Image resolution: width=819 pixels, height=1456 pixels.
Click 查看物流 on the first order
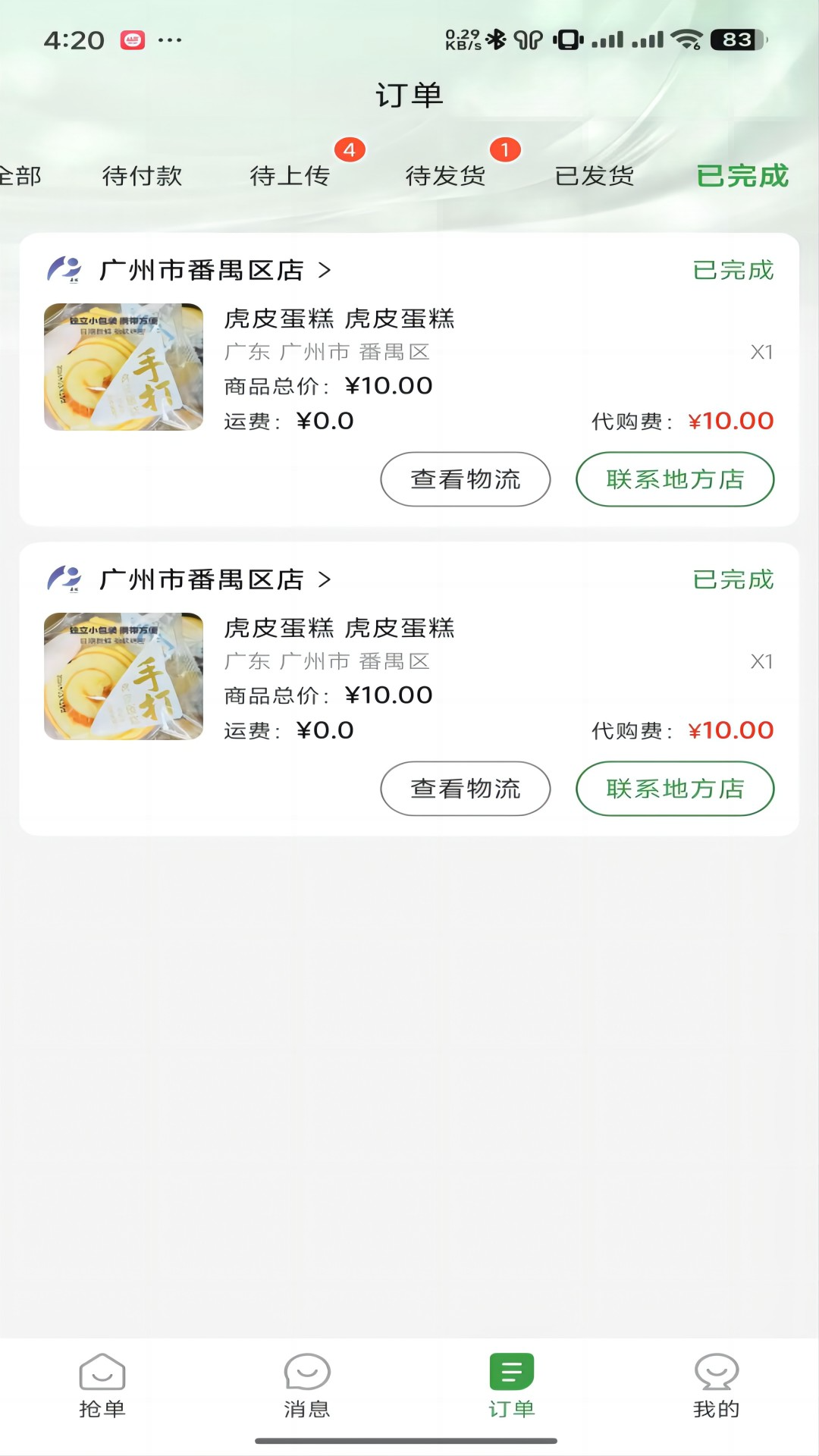pyautogui.click(x=465, y=479)
